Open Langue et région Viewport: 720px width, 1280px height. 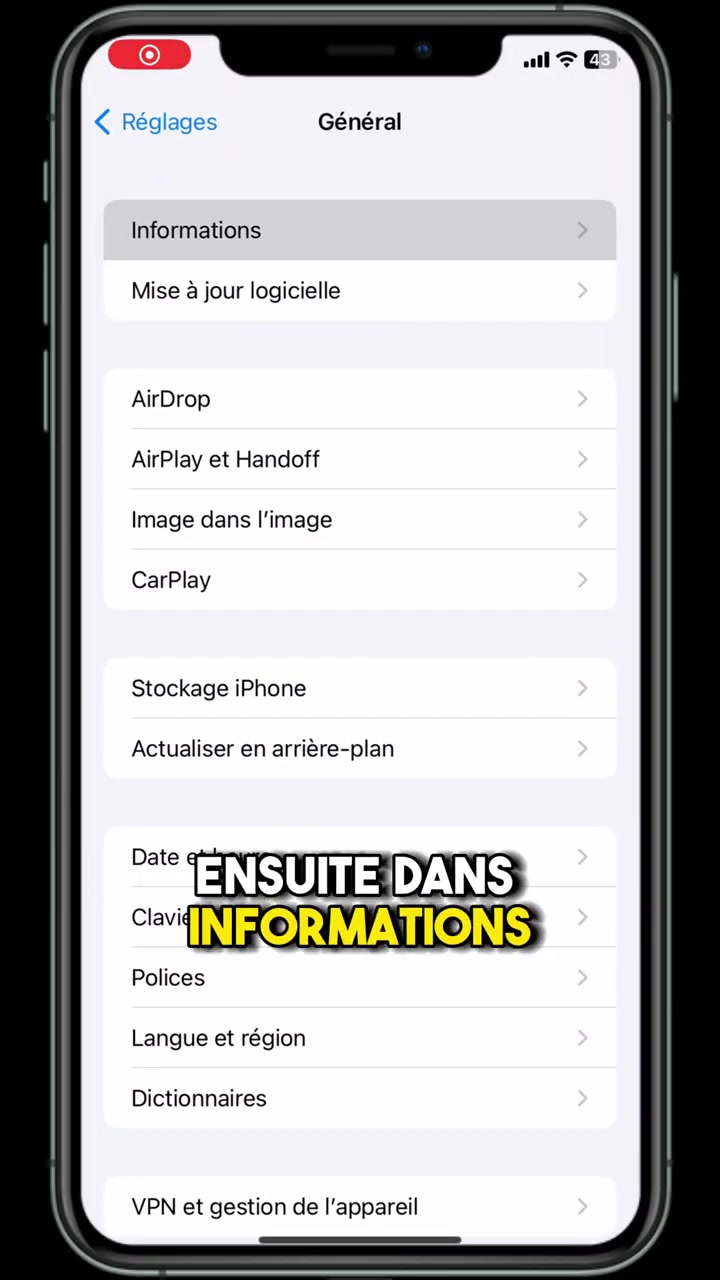coord(360,1038)
